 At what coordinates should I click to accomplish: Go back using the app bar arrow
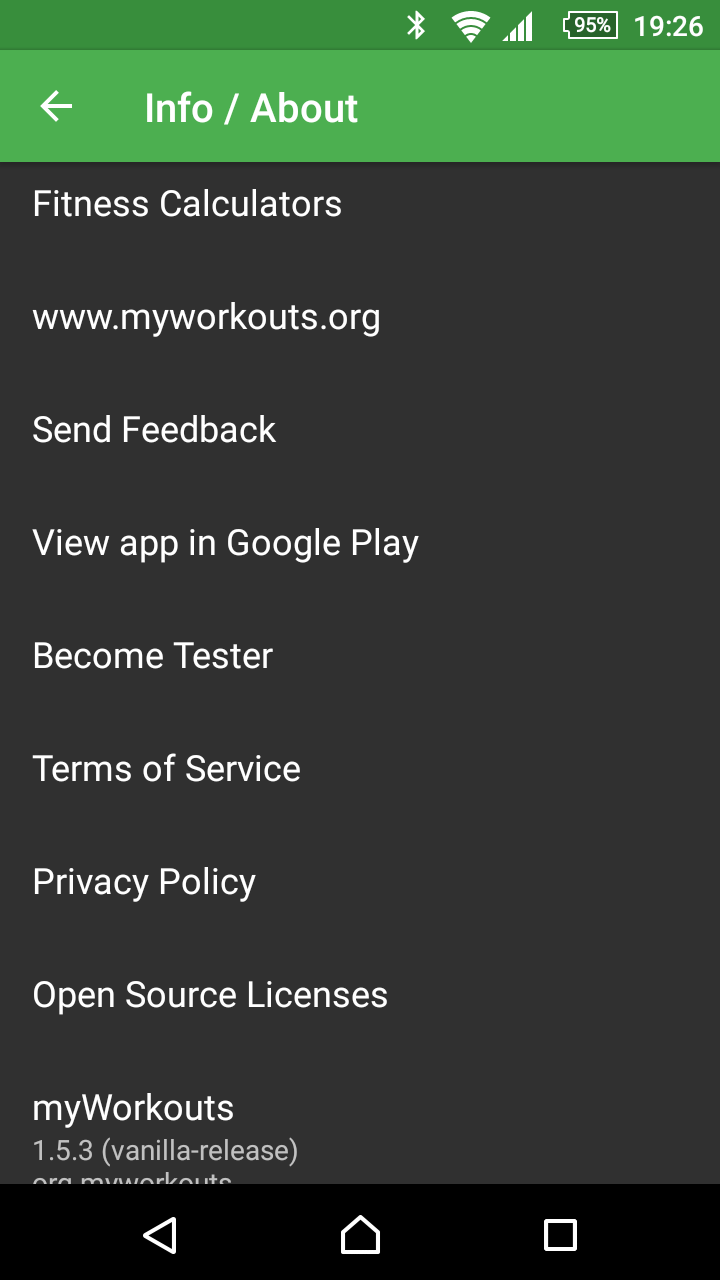coord(56,106)
